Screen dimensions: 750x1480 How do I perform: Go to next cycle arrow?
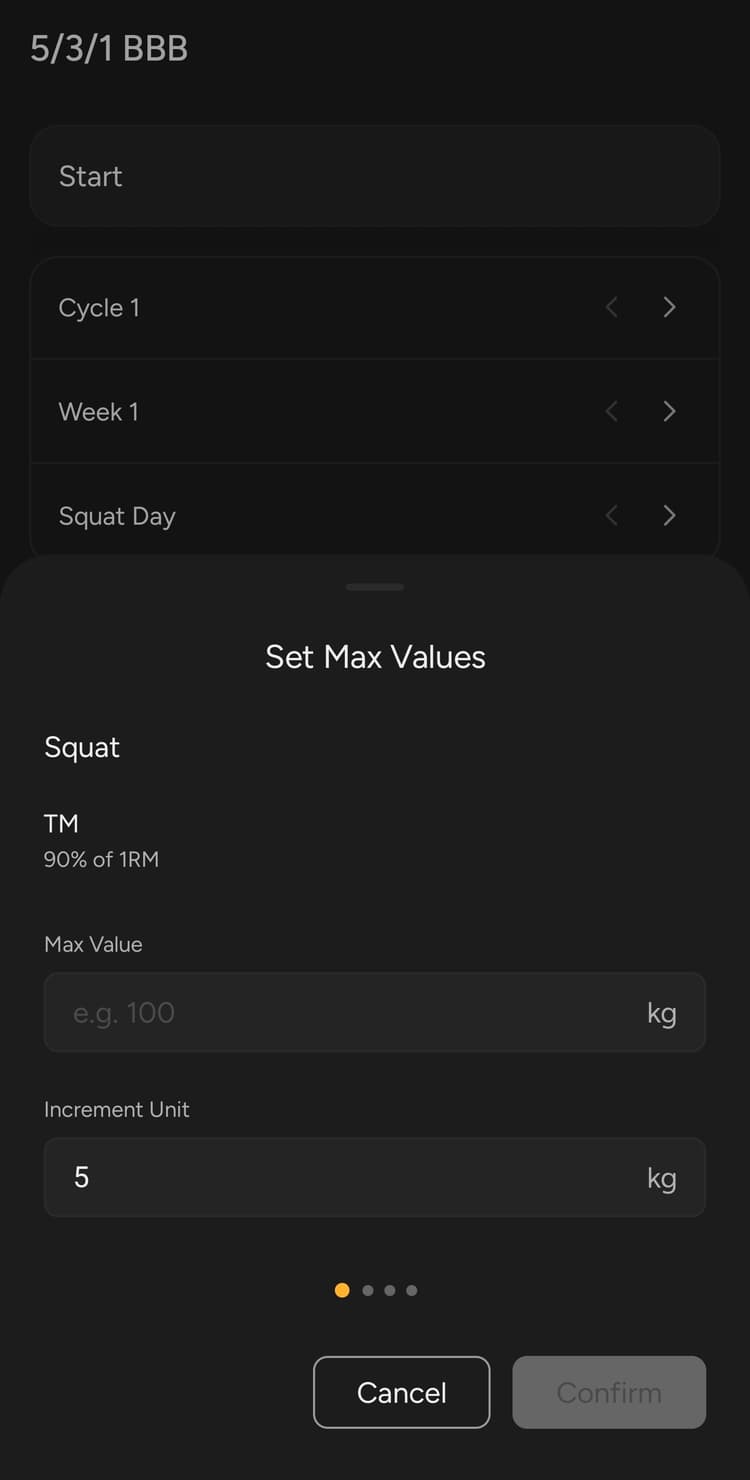[x=670, y=308]
